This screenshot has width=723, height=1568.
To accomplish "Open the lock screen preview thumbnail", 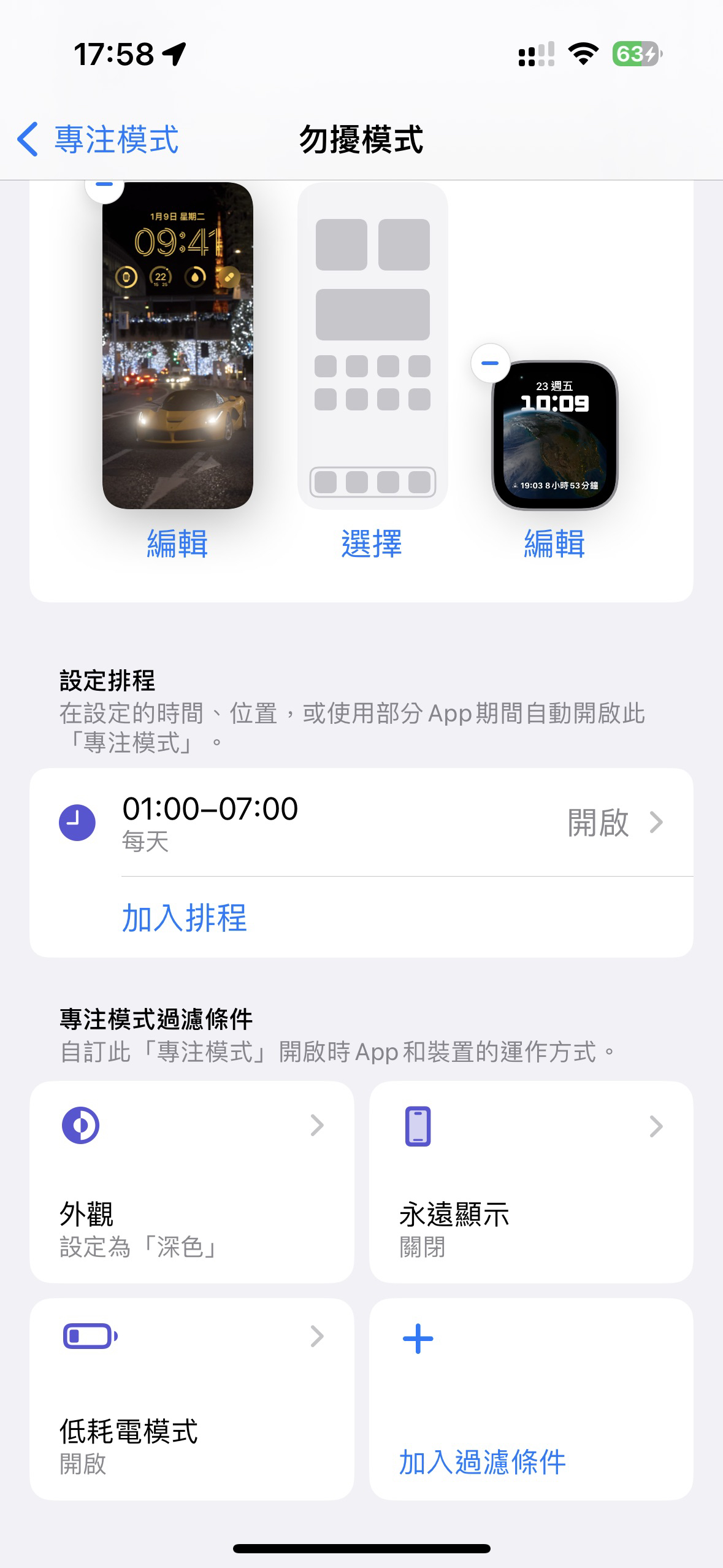I will click(x=178, y=345).
